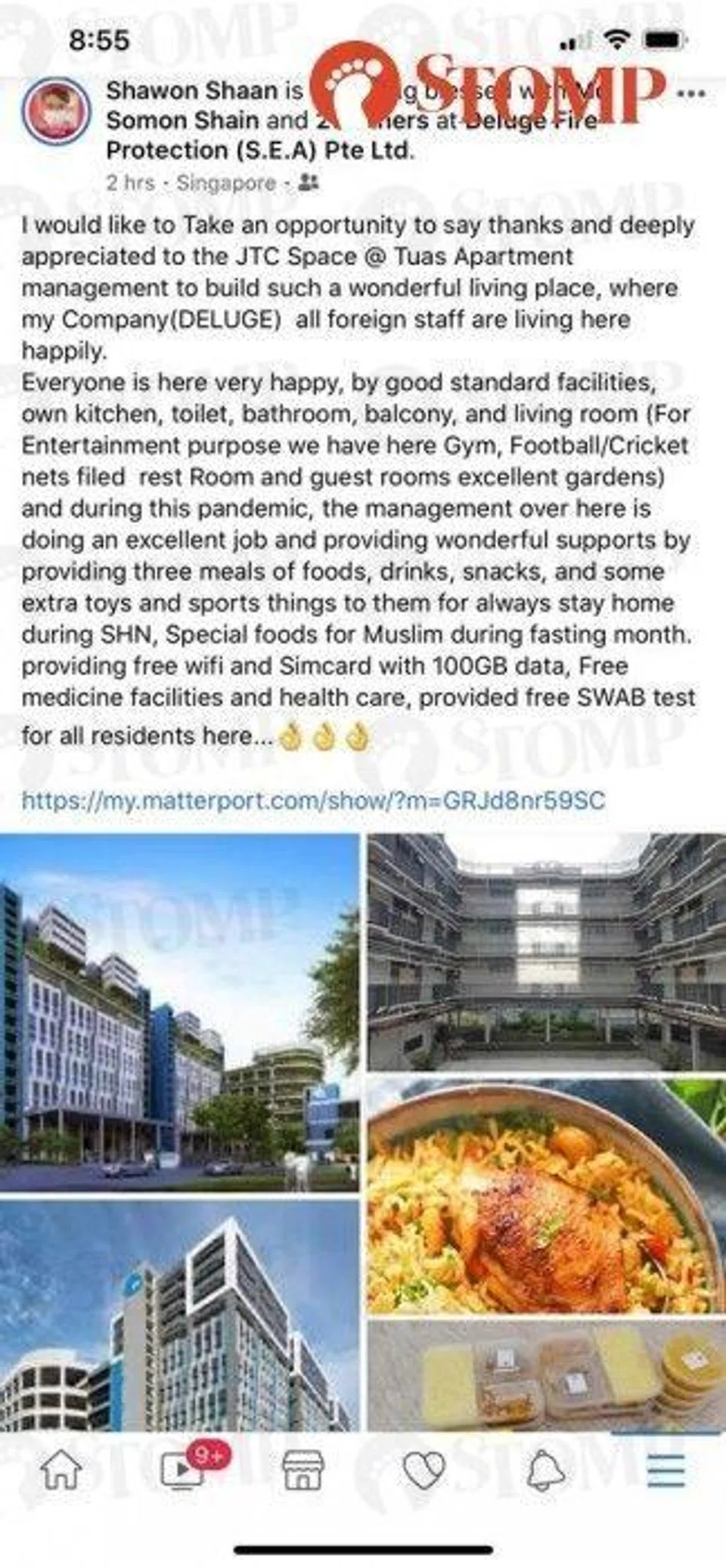The height and width of the screenshot is (1568, 726).
Task: Open Shawon Shaan's name link
Action: 192,91
